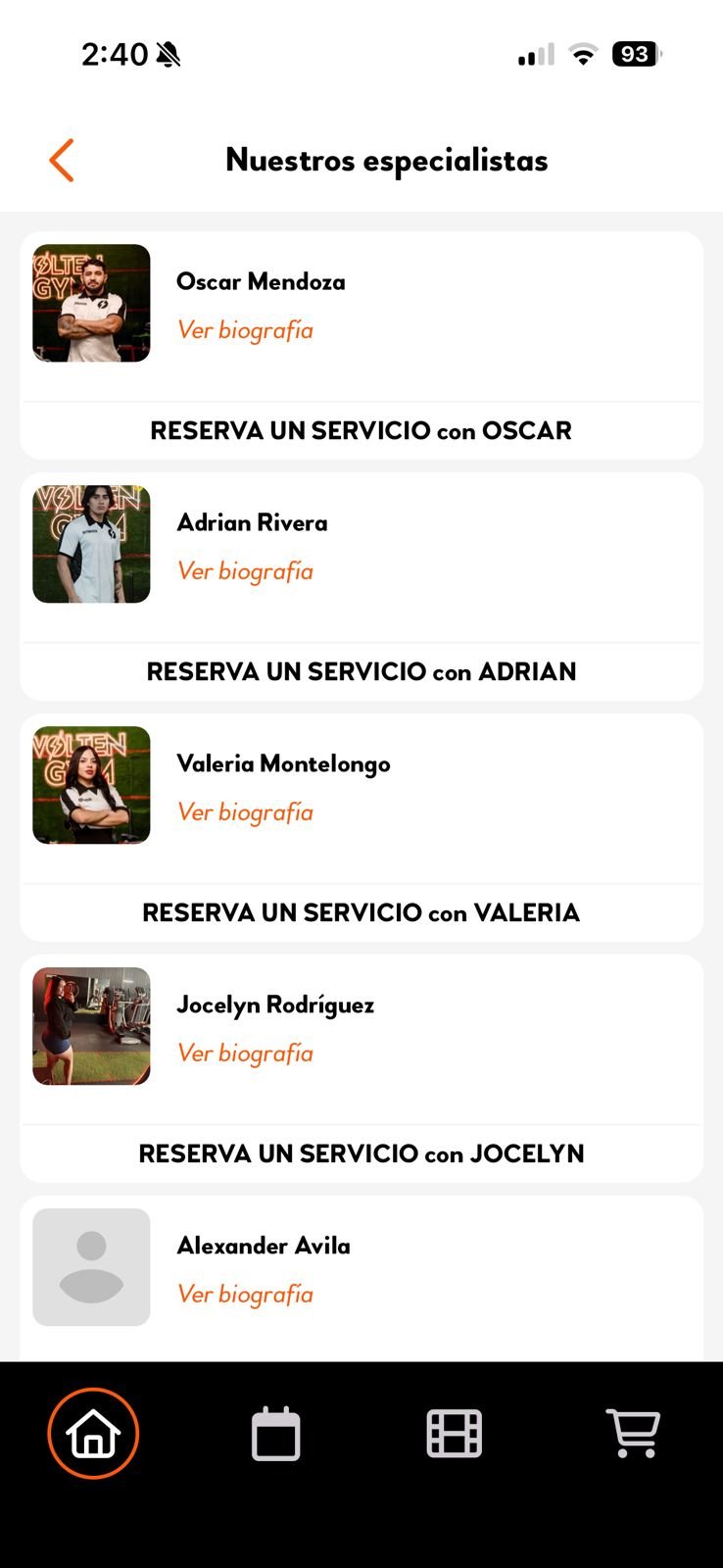Viewport: 723px width, 1568px height.
Task: Reserve a service with OSCAR
Action: [x=361, y=430]
